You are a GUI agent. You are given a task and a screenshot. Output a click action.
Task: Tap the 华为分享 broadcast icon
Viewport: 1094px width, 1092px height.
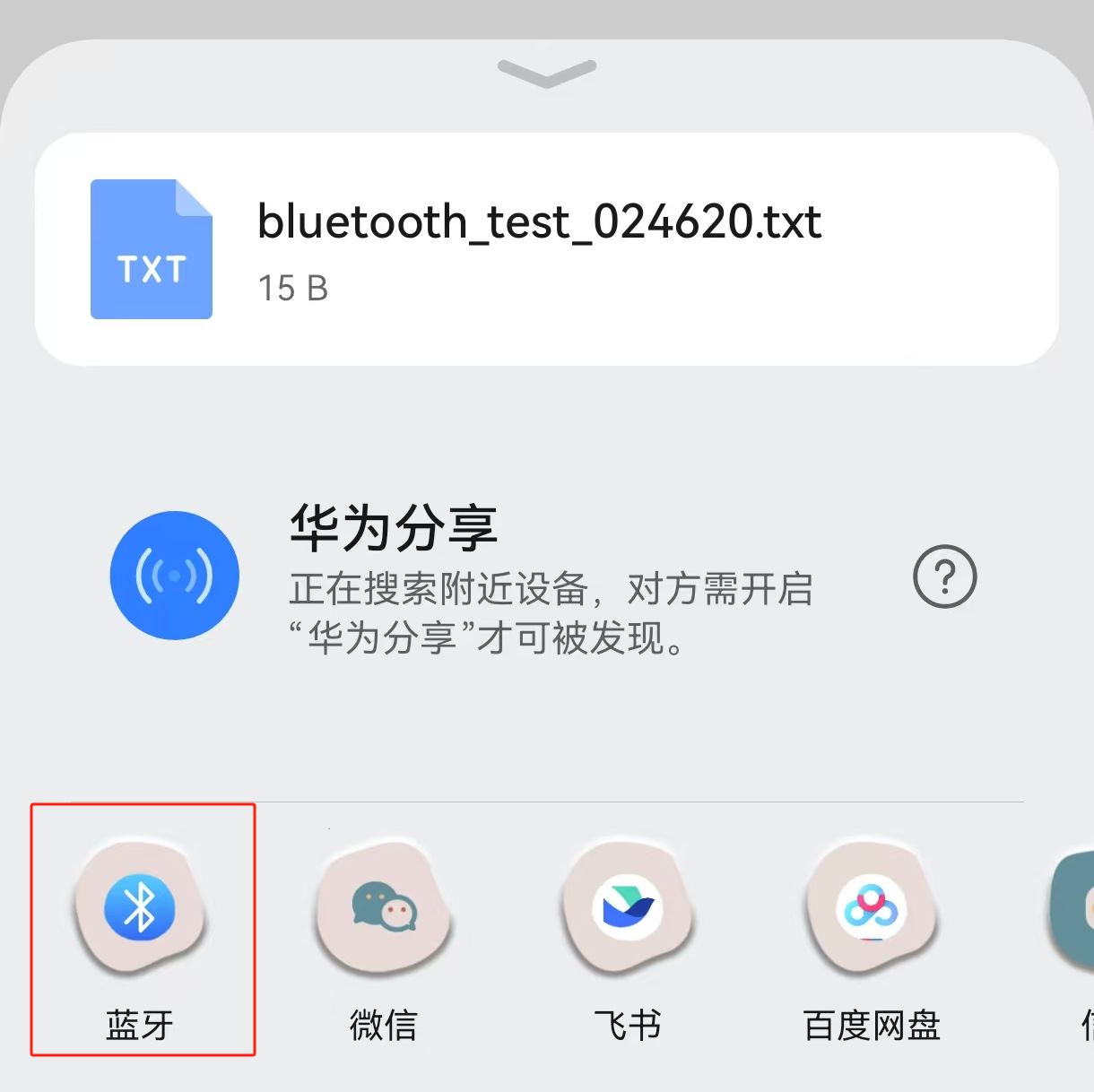175,576
